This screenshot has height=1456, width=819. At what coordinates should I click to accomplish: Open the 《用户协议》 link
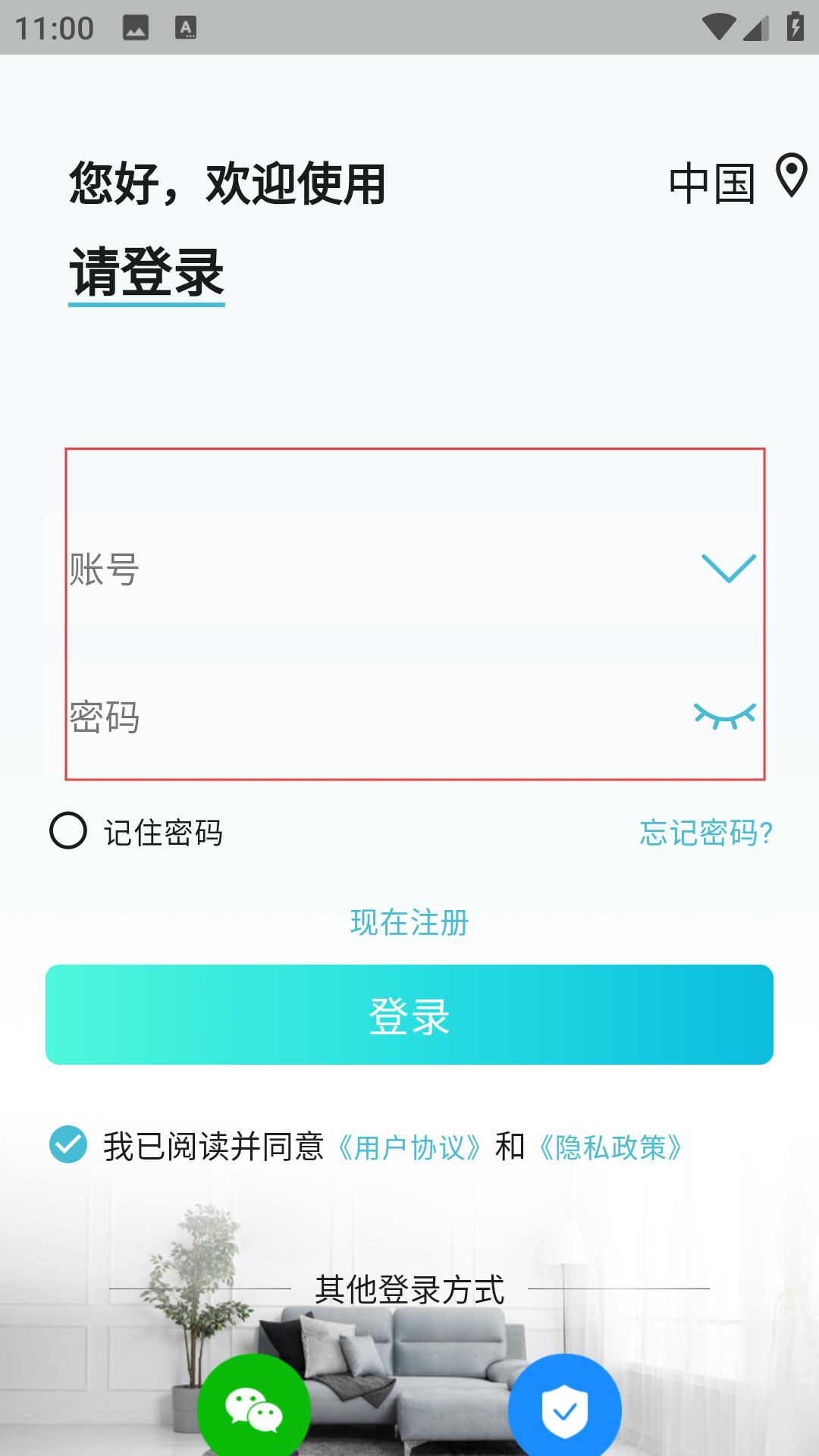tap(409, 1147)
